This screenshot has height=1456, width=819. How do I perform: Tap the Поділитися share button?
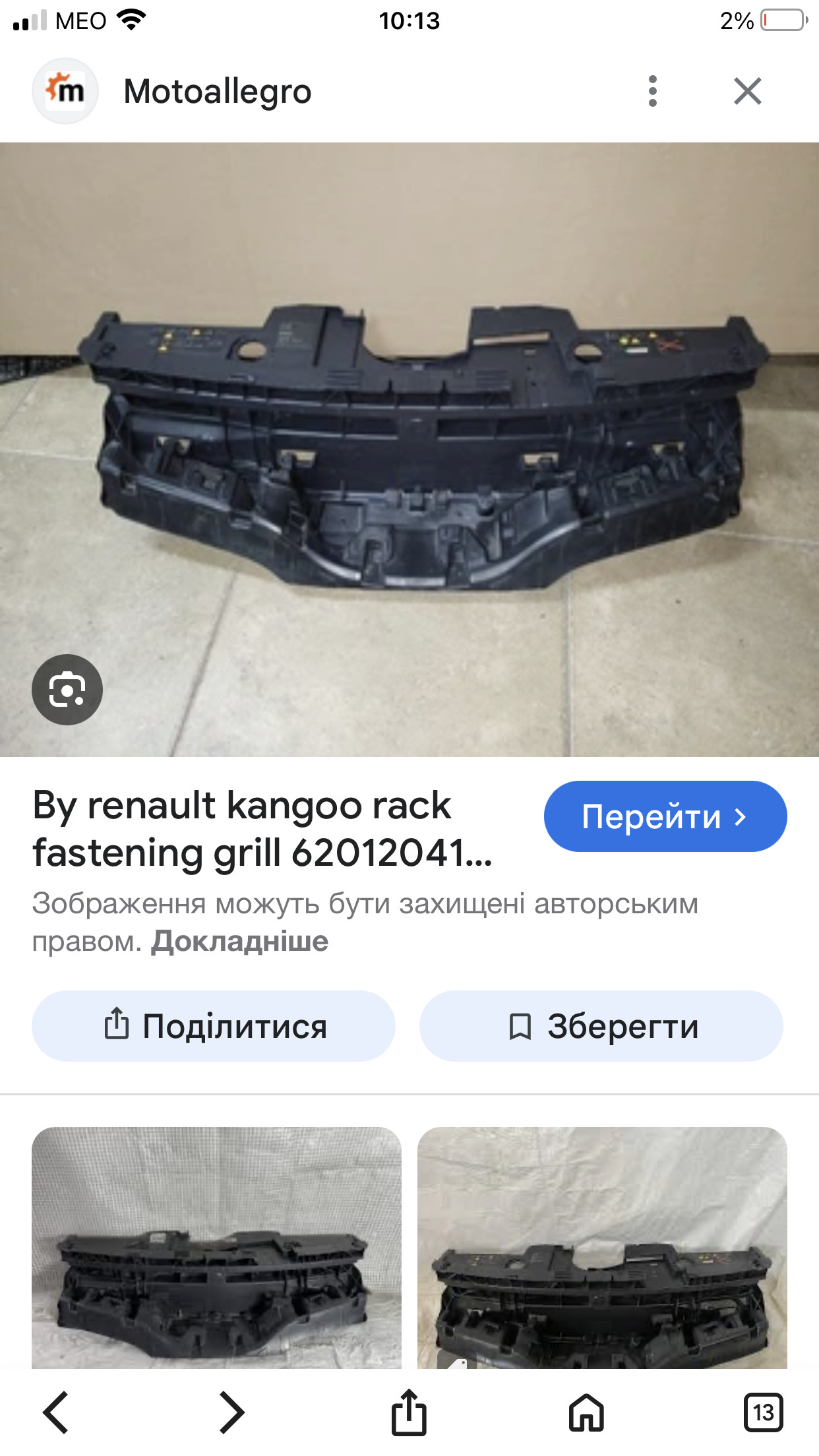[214, 1026]
